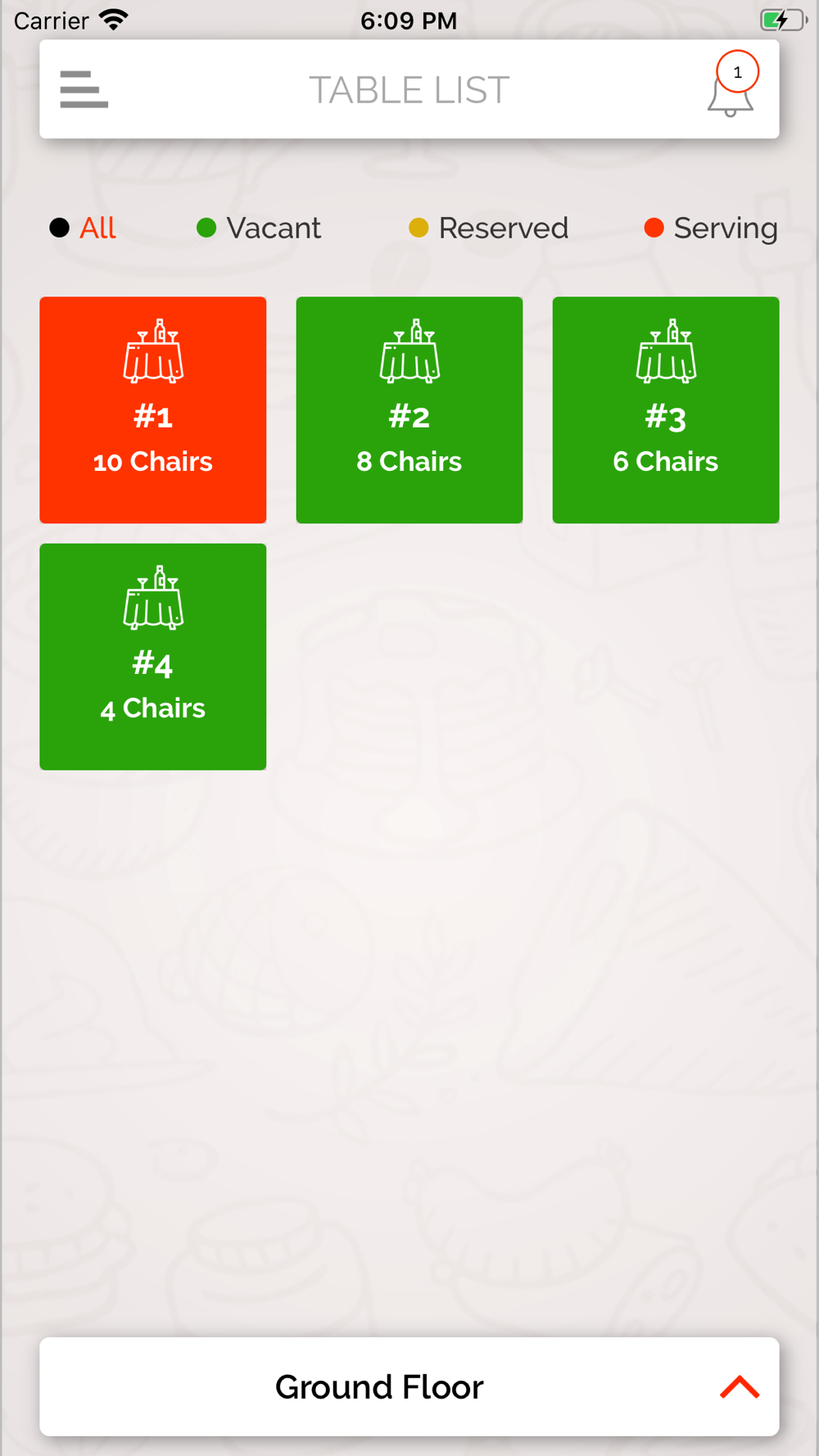Choose table #4 with 4 chairs
Viewport: 819px width, 1456px height.
pos(153,657)
